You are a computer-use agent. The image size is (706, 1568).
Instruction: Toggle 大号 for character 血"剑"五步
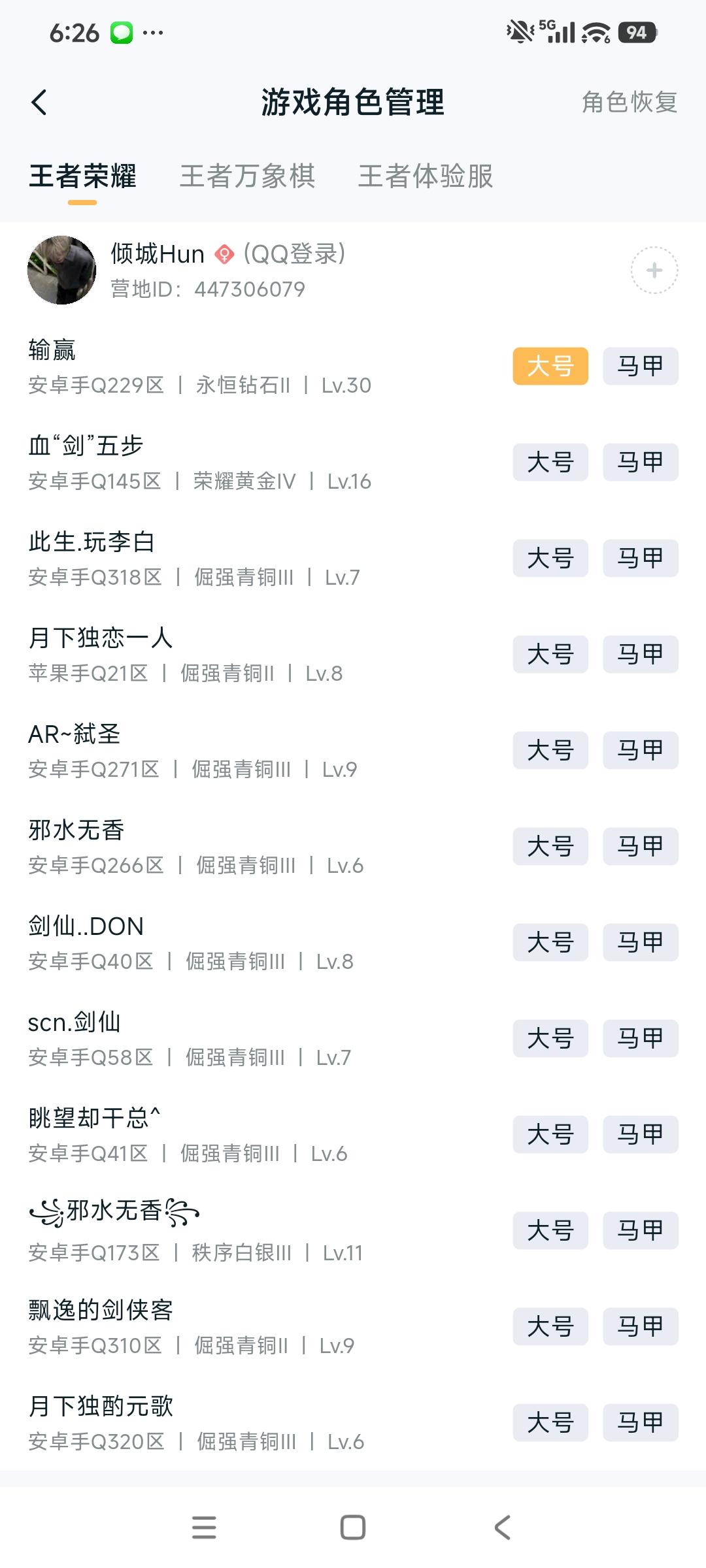click(550, 462)
